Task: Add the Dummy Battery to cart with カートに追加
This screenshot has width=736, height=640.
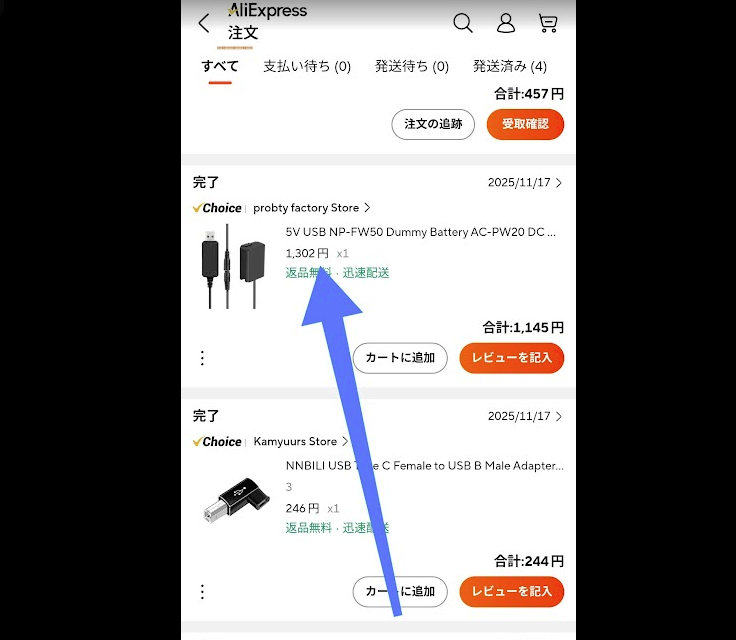Action: (x=400, y=358)
